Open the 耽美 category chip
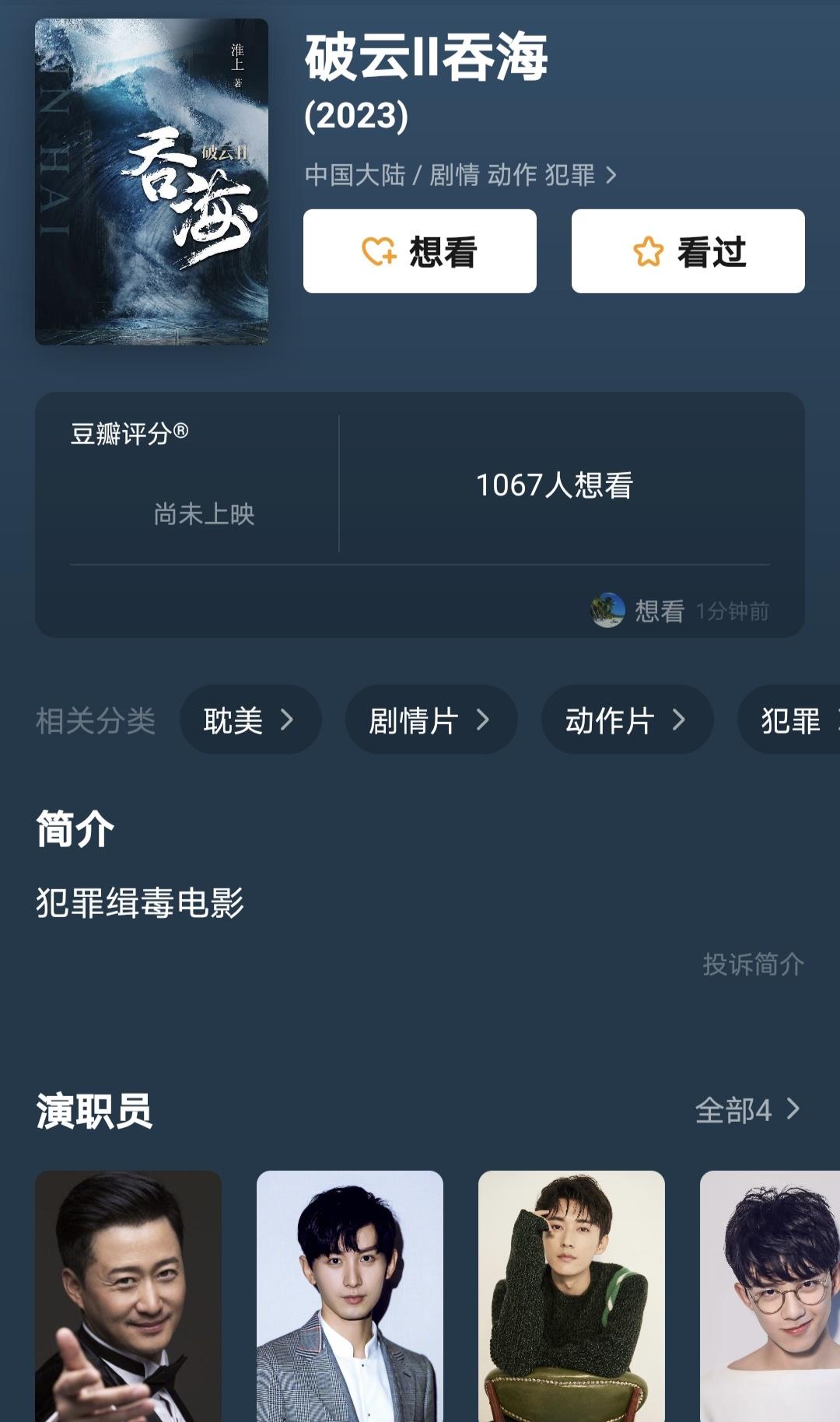This screenshot has height=1422, width=840. (x=250, y=720)
